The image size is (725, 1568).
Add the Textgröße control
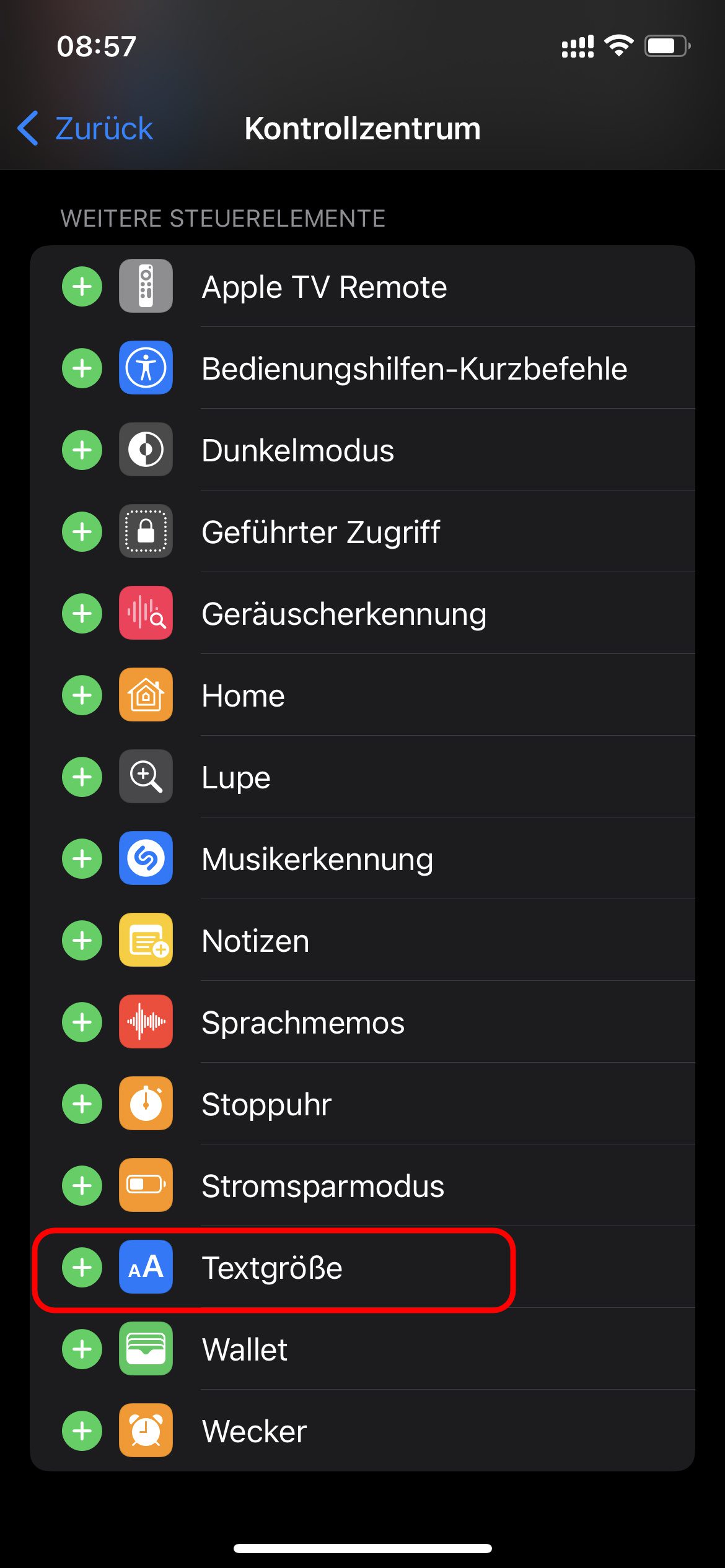[82, 1268]
